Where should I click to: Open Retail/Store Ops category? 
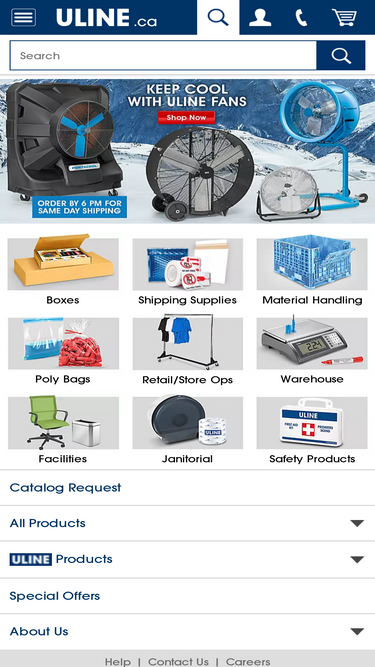click(x=188, y=351)
